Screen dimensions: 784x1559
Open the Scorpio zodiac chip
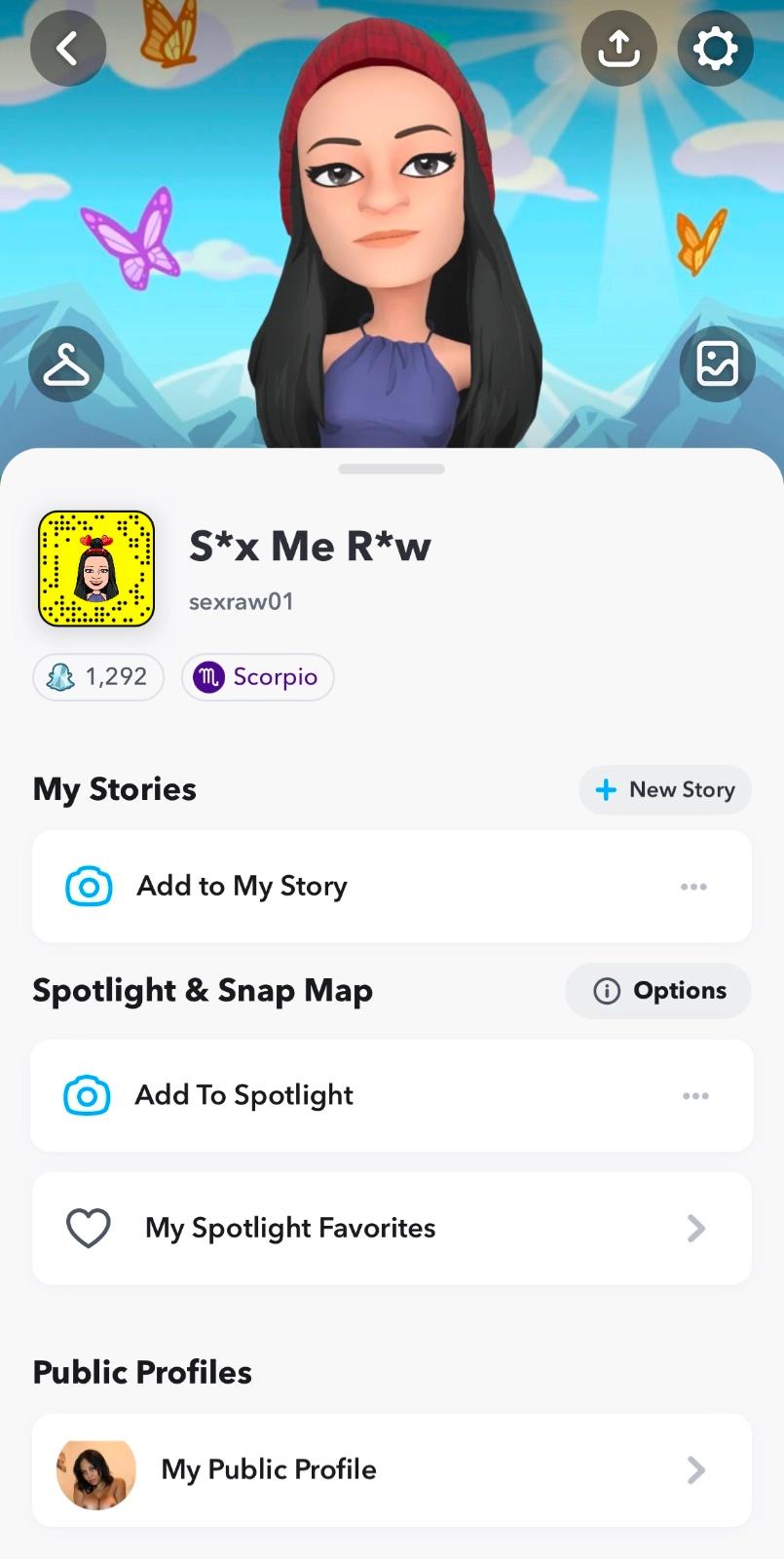[x=258, y=676]
